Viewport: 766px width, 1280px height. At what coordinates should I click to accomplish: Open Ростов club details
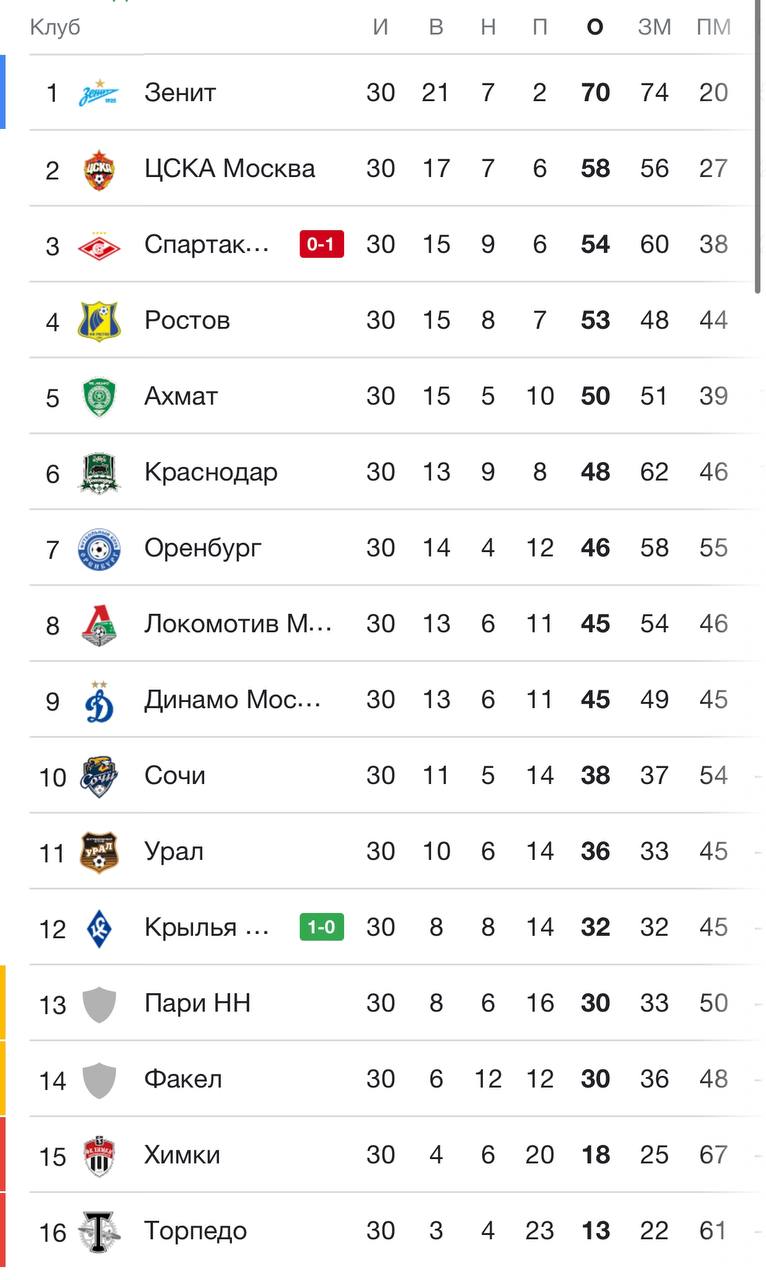click(391, 321)
